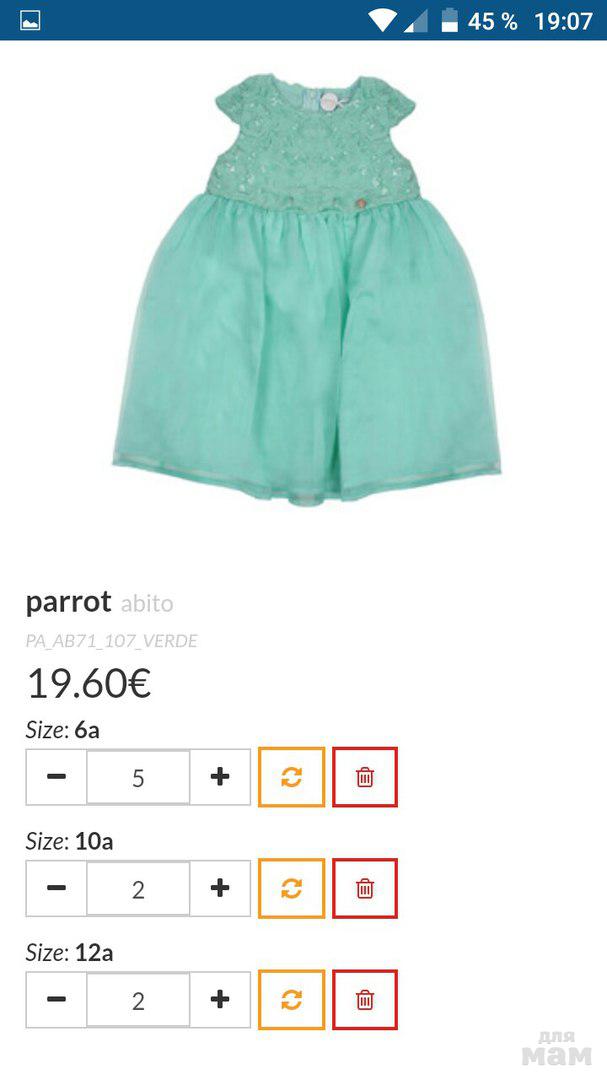
Task: Open the green parrot dress image
Action: point(306,290)
